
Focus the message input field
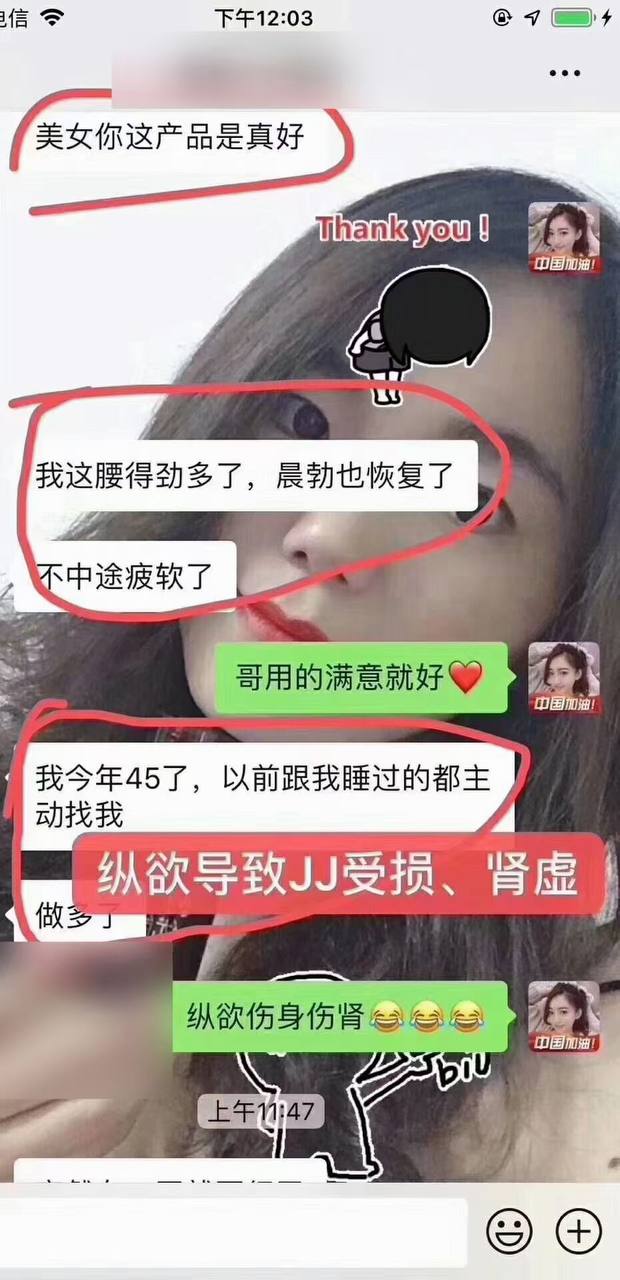235,1229
